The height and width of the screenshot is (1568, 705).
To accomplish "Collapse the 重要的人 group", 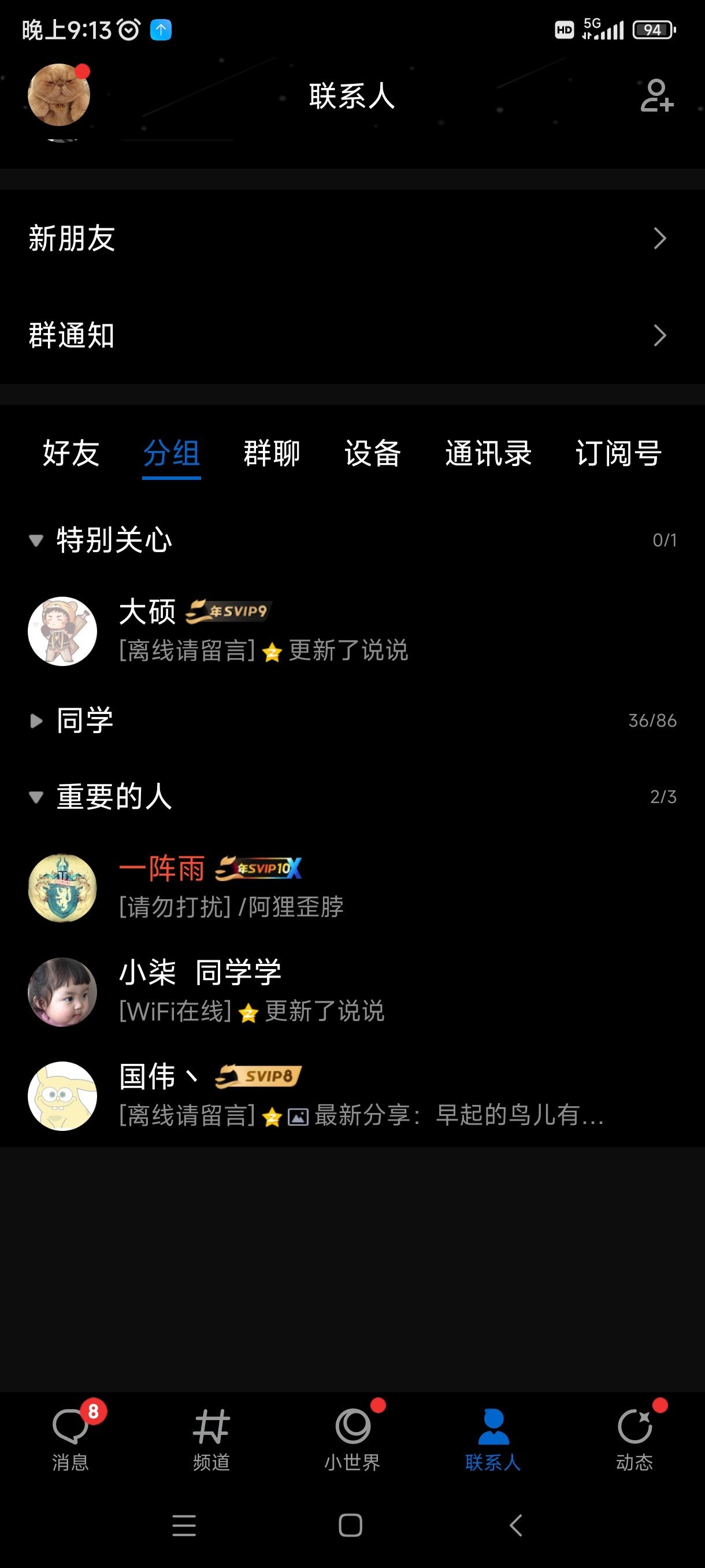I will [114, 797].
